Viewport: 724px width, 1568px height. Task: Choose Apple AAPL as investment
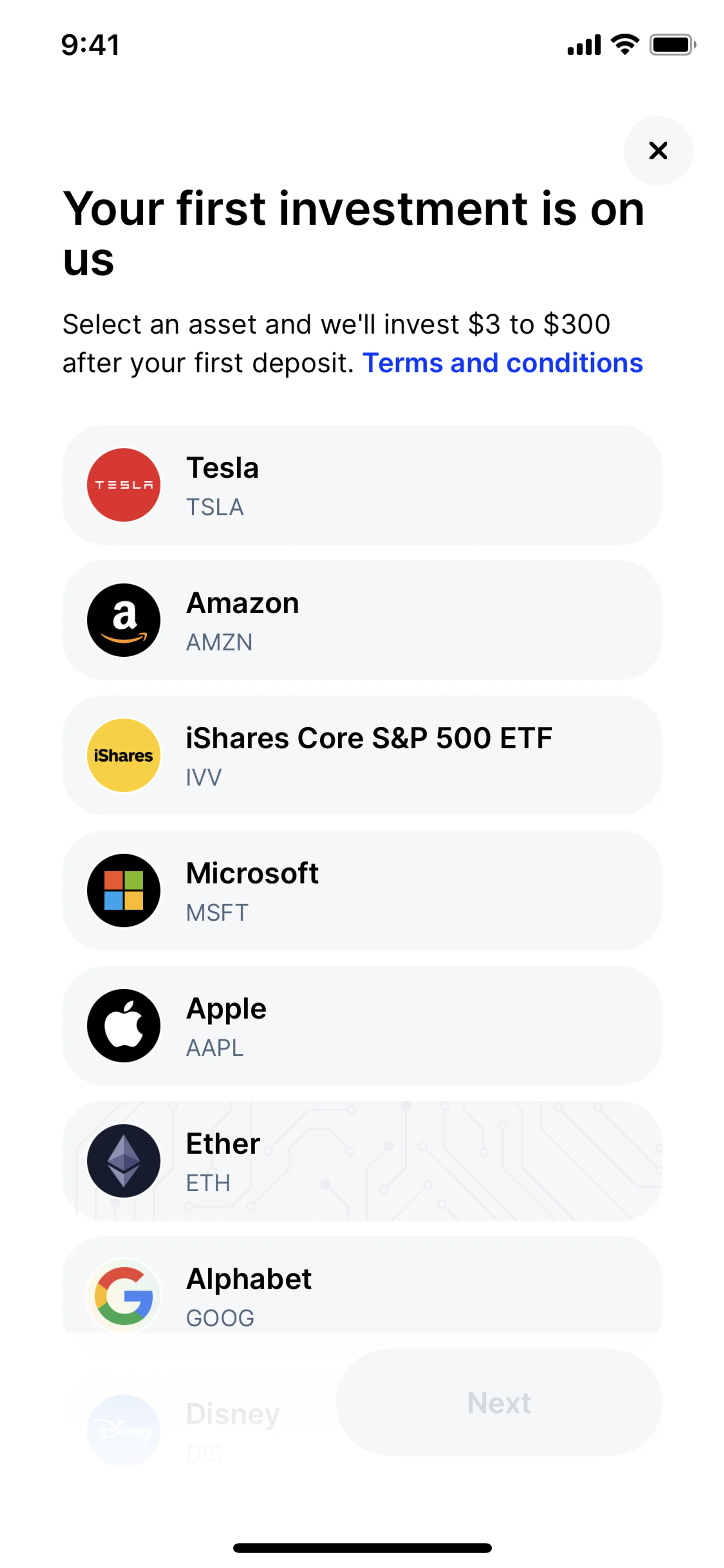pyautogui.click(x=362, y=1026)
